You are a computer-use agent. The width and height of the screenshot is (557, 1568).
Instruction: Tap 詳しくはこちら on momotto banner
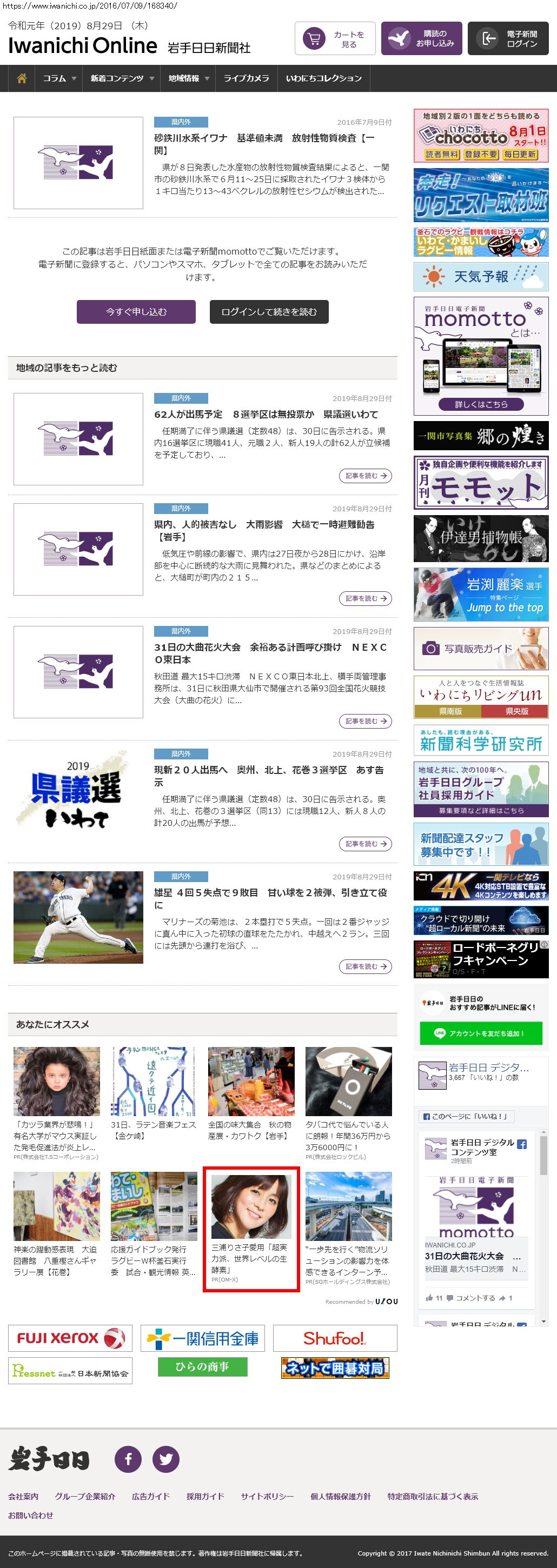(x=480, y=404)
